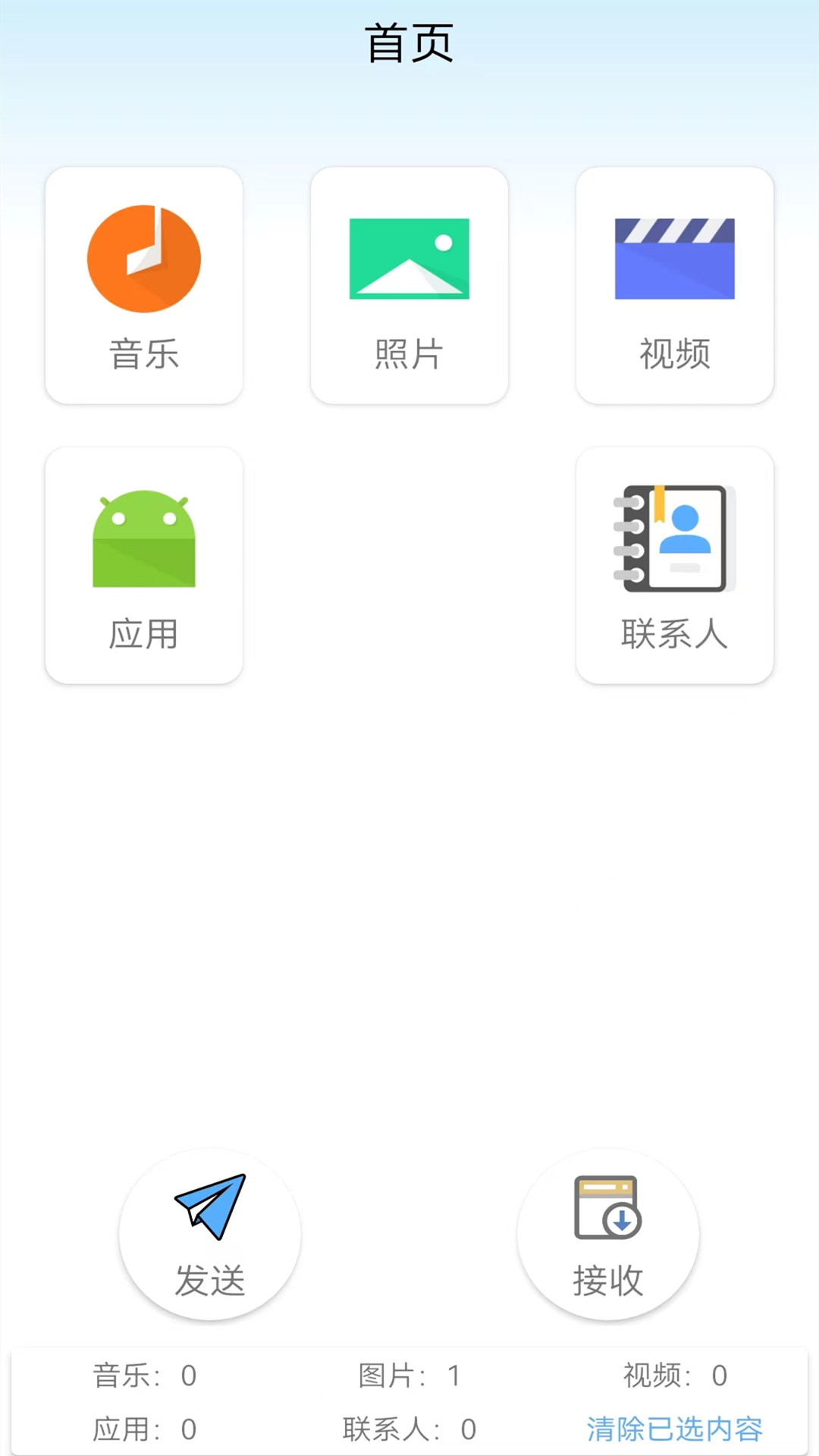This screenshot has height=1456, width=819.
Task: Open the 应用 (Apps) Android robot icon
Action: pos(144,538)
